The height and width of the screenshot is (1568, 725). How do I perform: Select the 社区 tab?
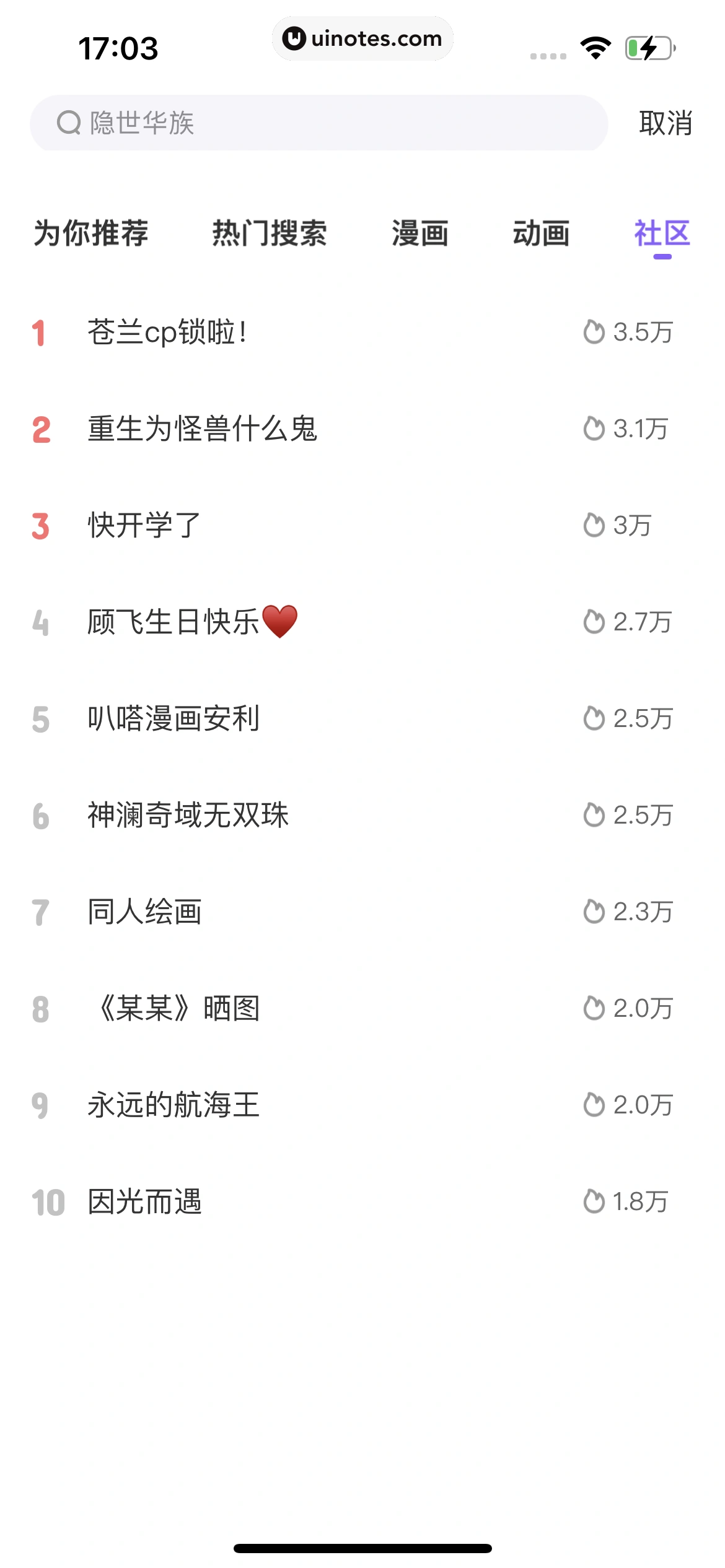pyautogui.click(x=661, y=233)
